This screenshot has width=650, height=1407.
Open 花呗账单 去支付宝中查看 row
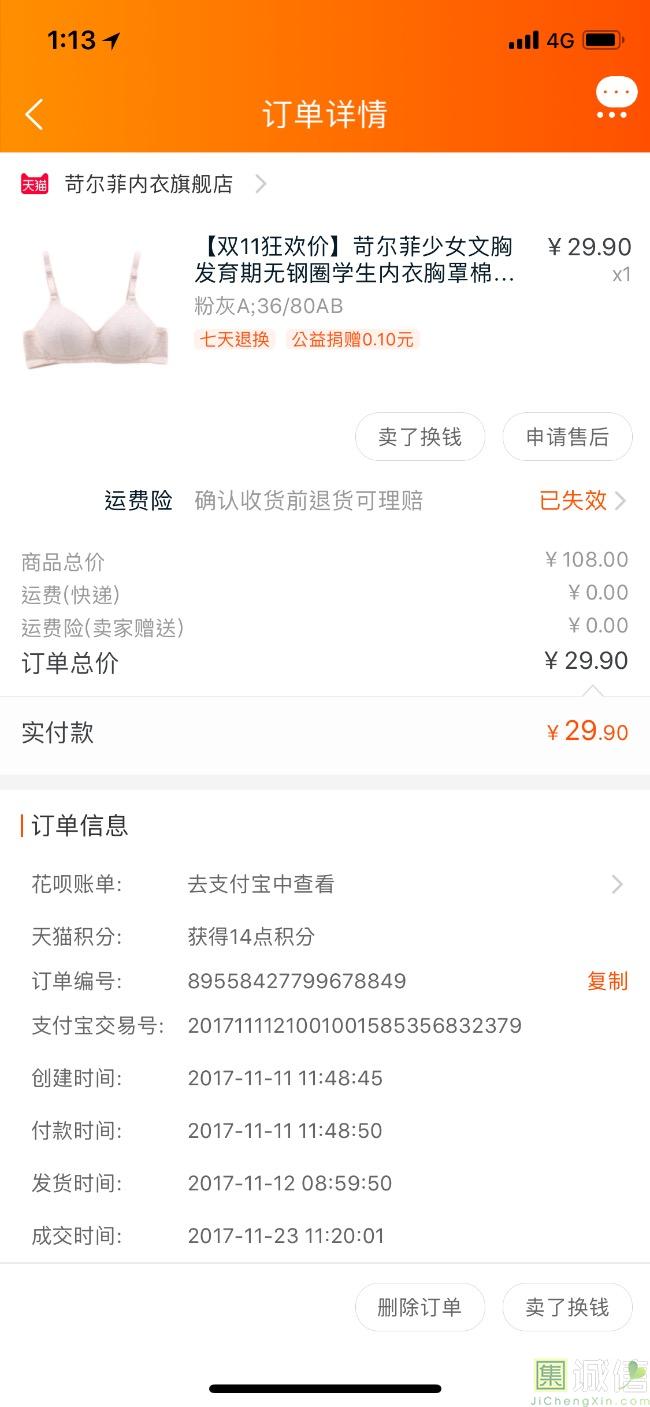[x=325, y=884]
